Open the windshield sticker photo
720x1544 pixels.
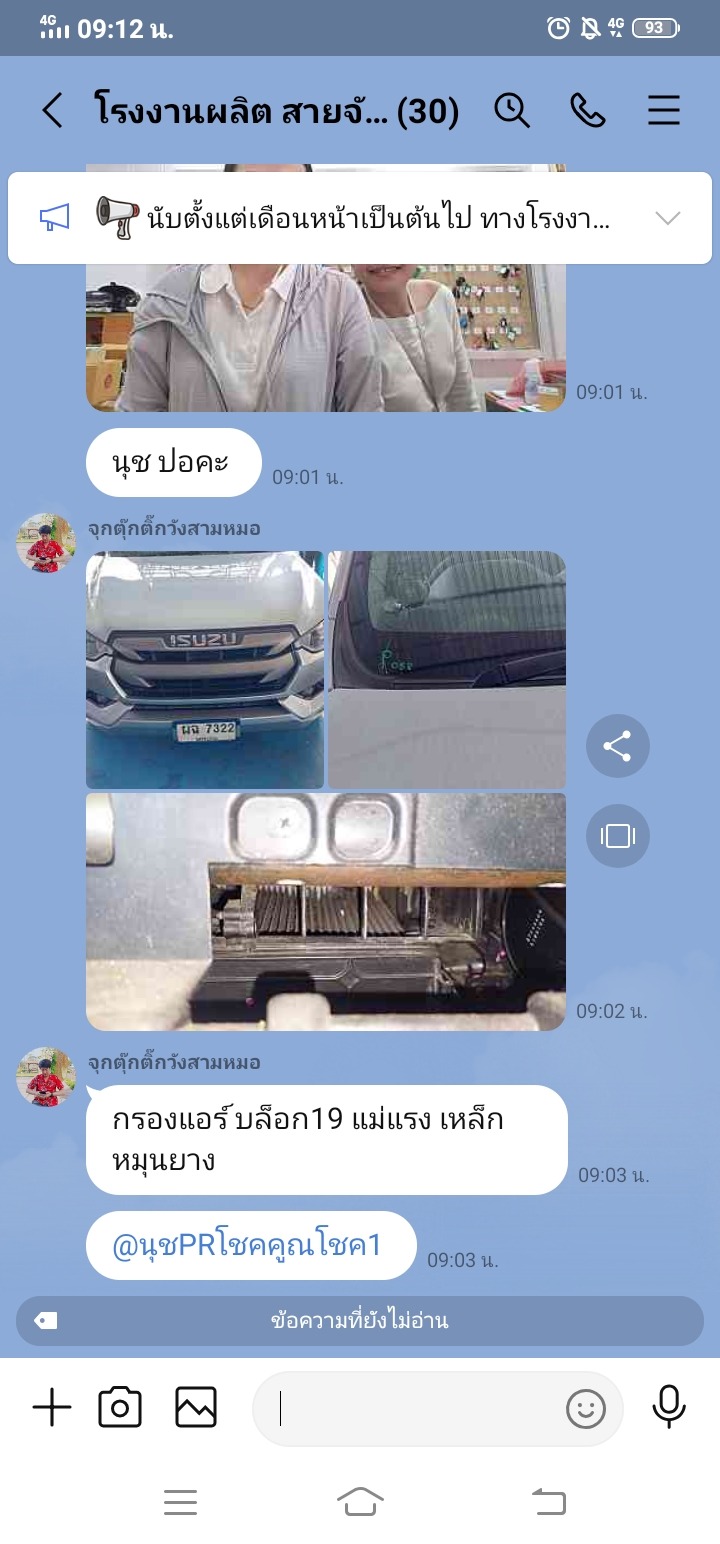tap(447, 670)
